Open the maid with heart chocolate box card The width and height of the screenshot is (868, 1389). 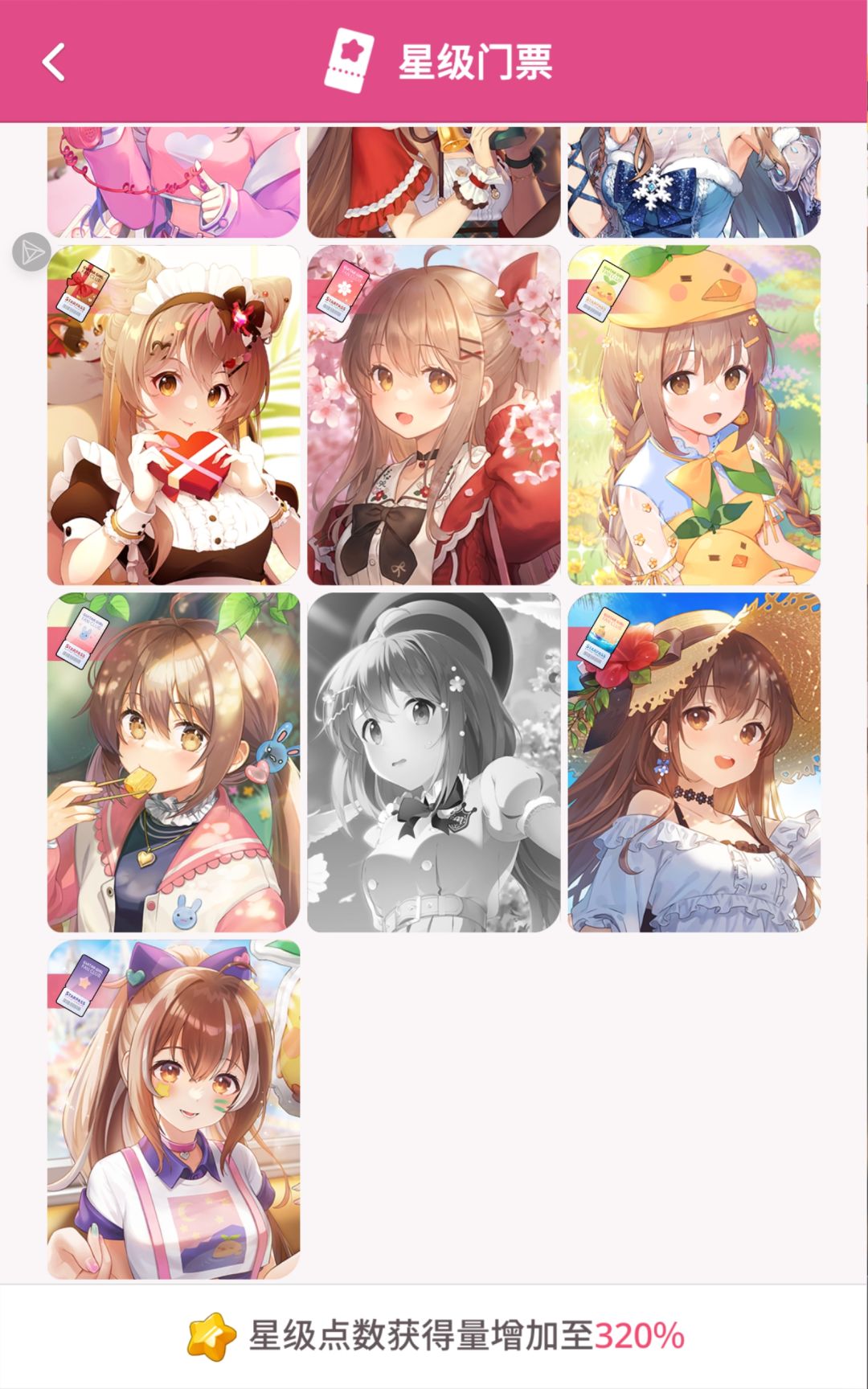(x=174, y=416)
